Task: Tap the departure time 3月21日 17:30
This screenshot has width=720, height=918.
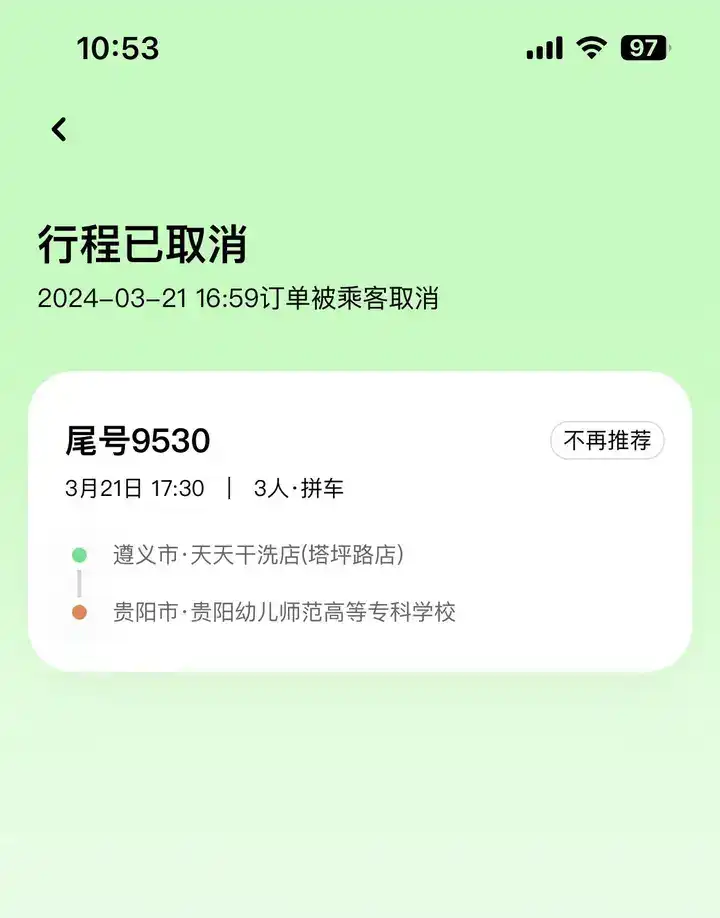Action: point(135,489)
